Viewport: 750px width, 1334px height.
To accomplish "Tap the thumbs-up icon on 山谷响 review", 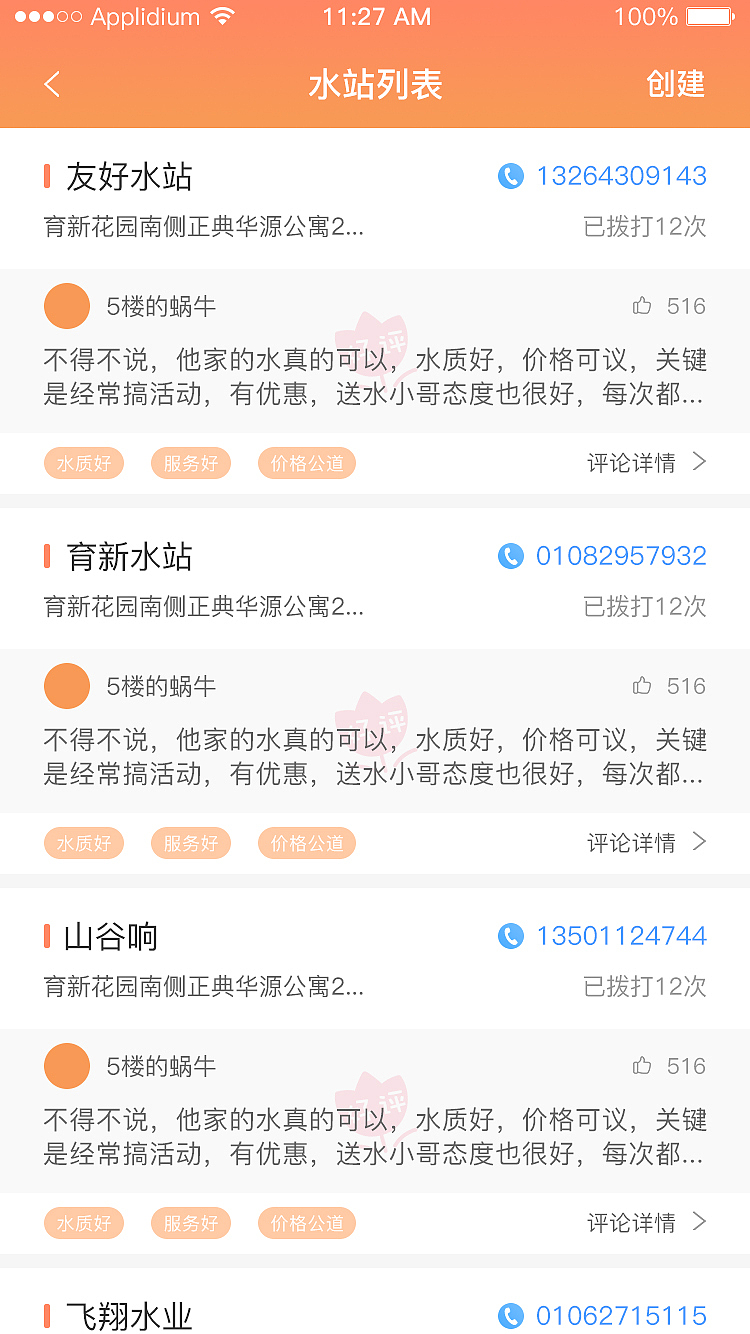I will click(x=643, y=1066).
